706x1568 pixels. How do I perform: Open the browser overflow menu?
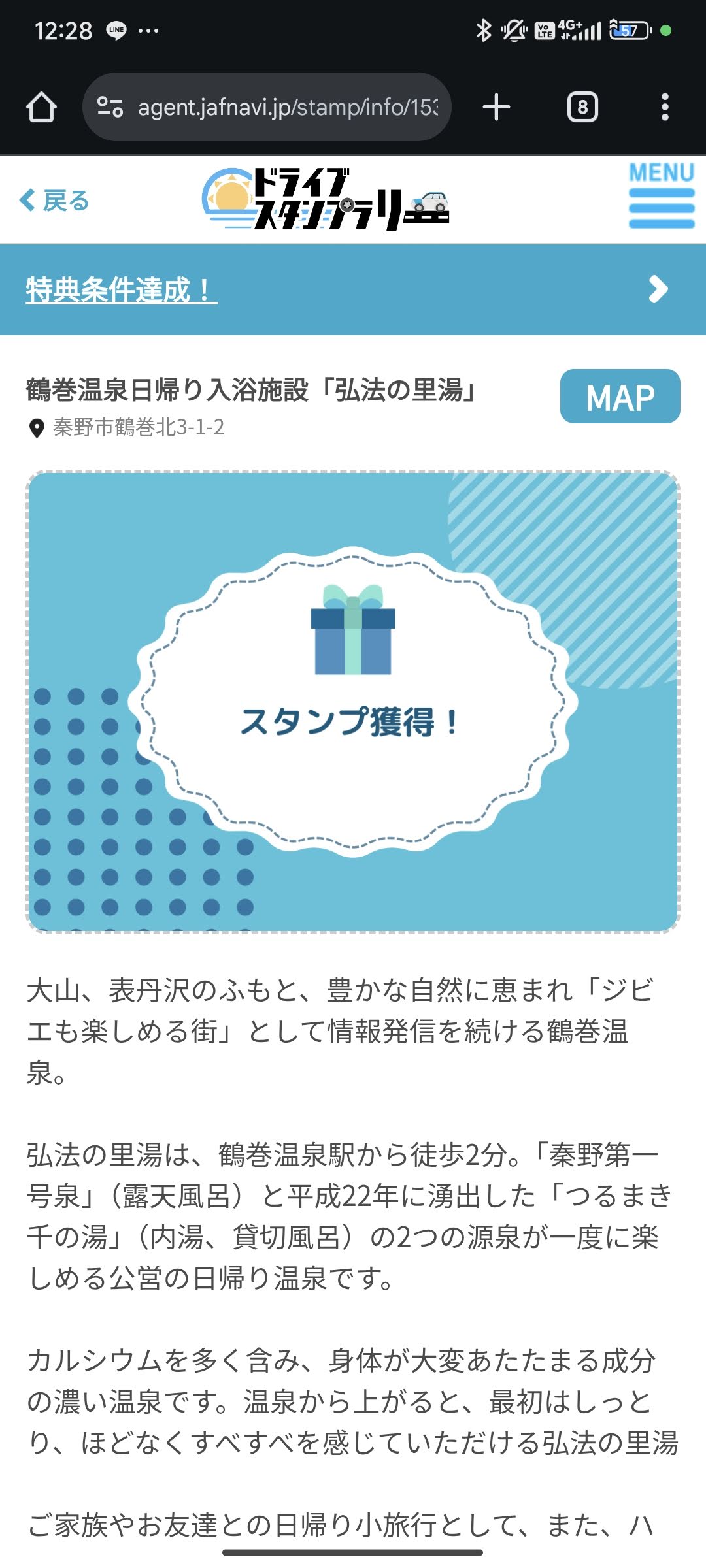point(665,107)
